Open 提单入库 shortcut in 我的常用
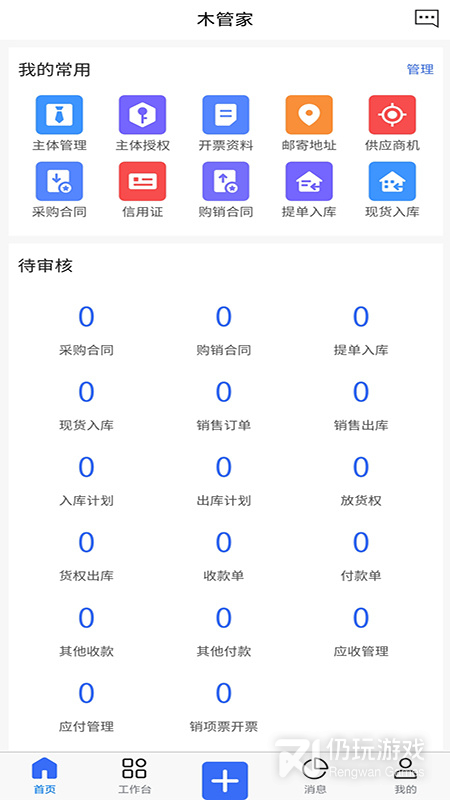 (309, 190)
